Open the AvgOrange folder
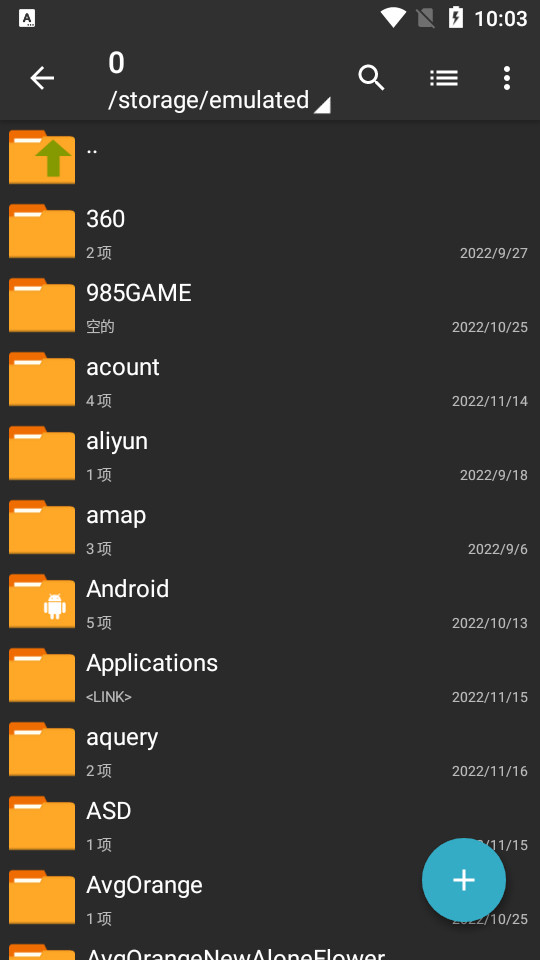This screenshot has width=540, height=960. (x=270, y=898)
